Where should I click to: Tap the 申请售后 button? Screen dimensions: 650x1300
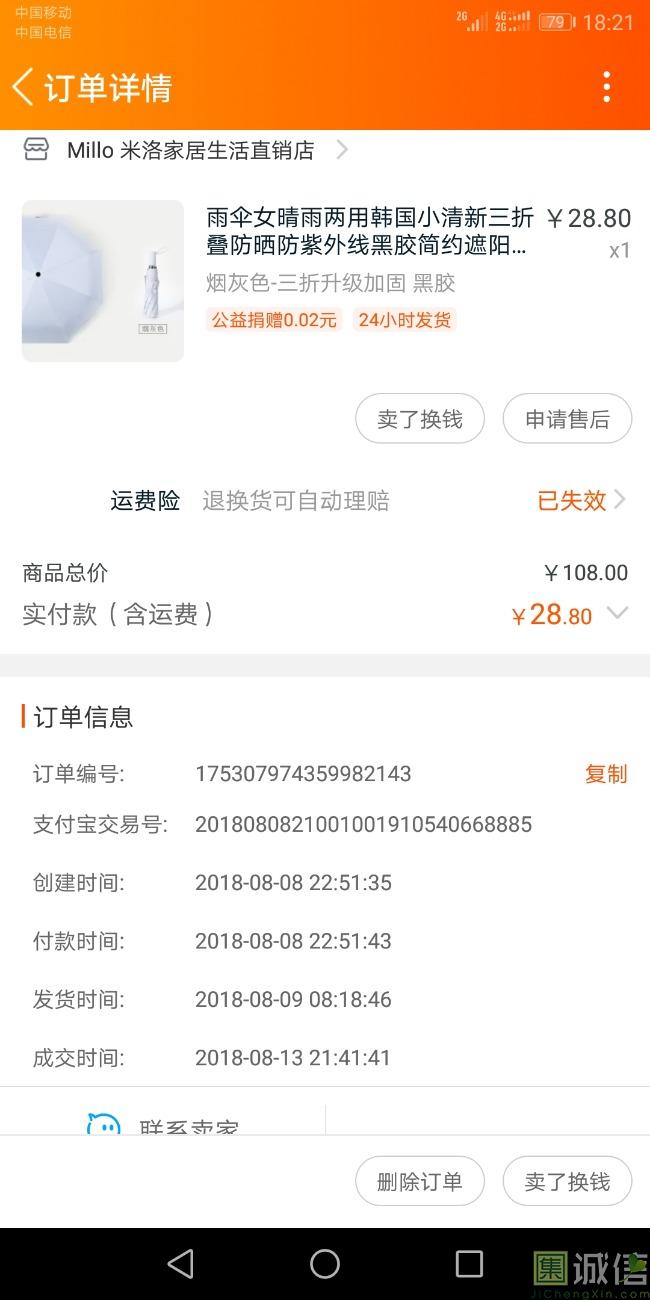567,419
